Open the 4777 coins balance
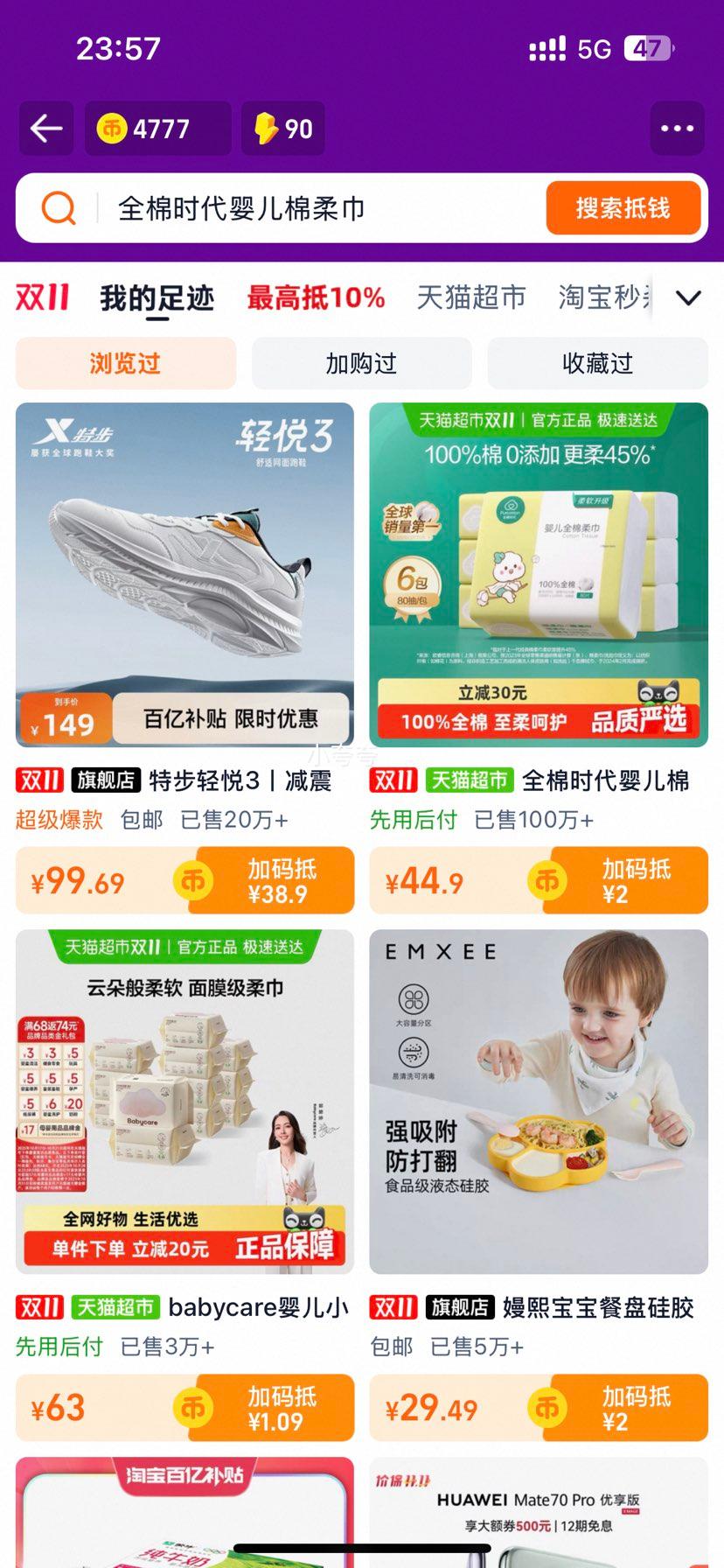This screenshot has width=724, height=1568. click(157, 129)
